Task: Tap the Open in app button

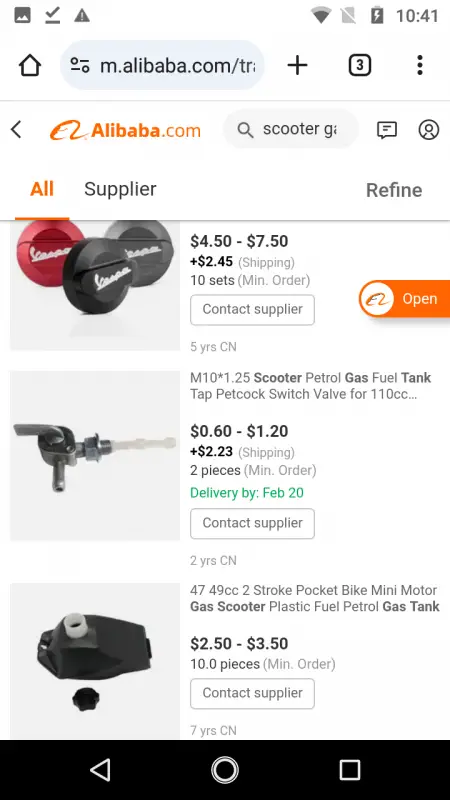Action: point(405,298)
